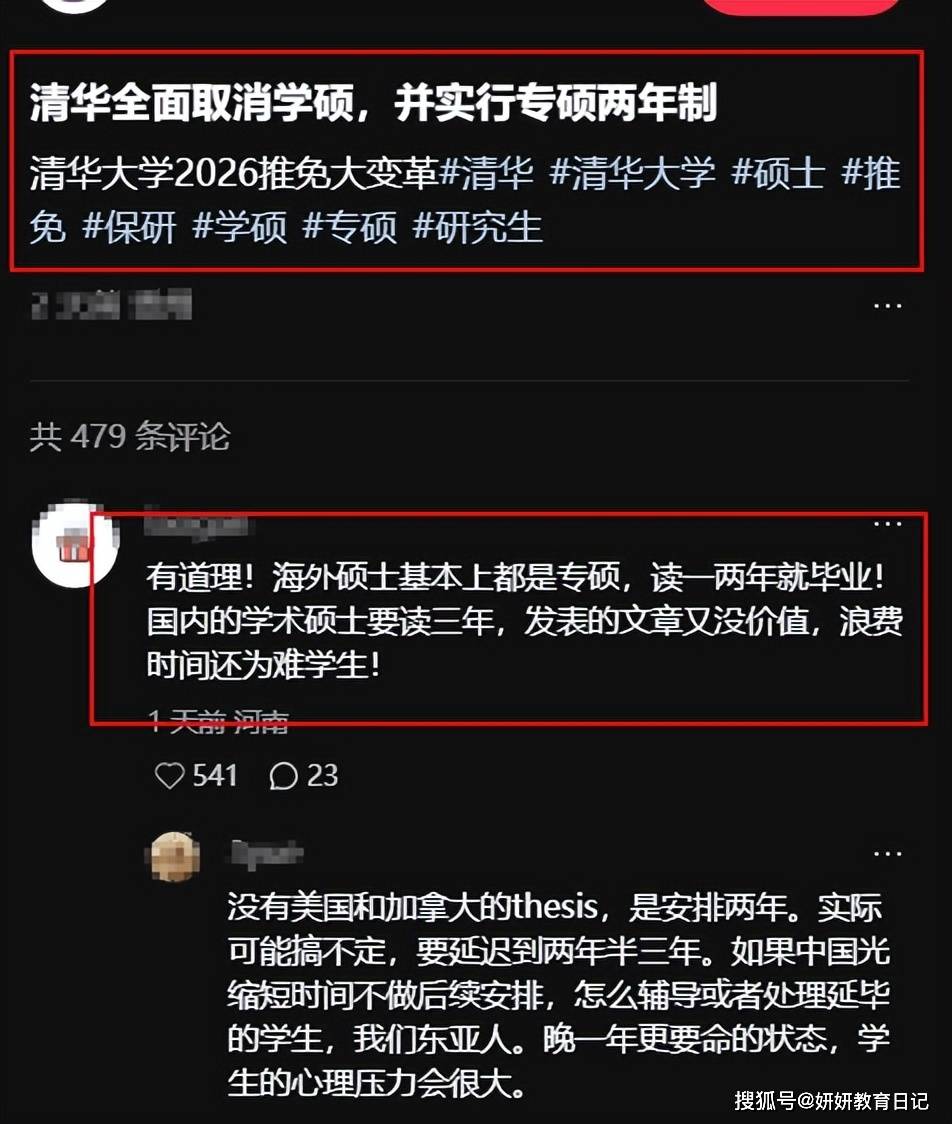Open more options for the 有道理 comment

(887, 525)
